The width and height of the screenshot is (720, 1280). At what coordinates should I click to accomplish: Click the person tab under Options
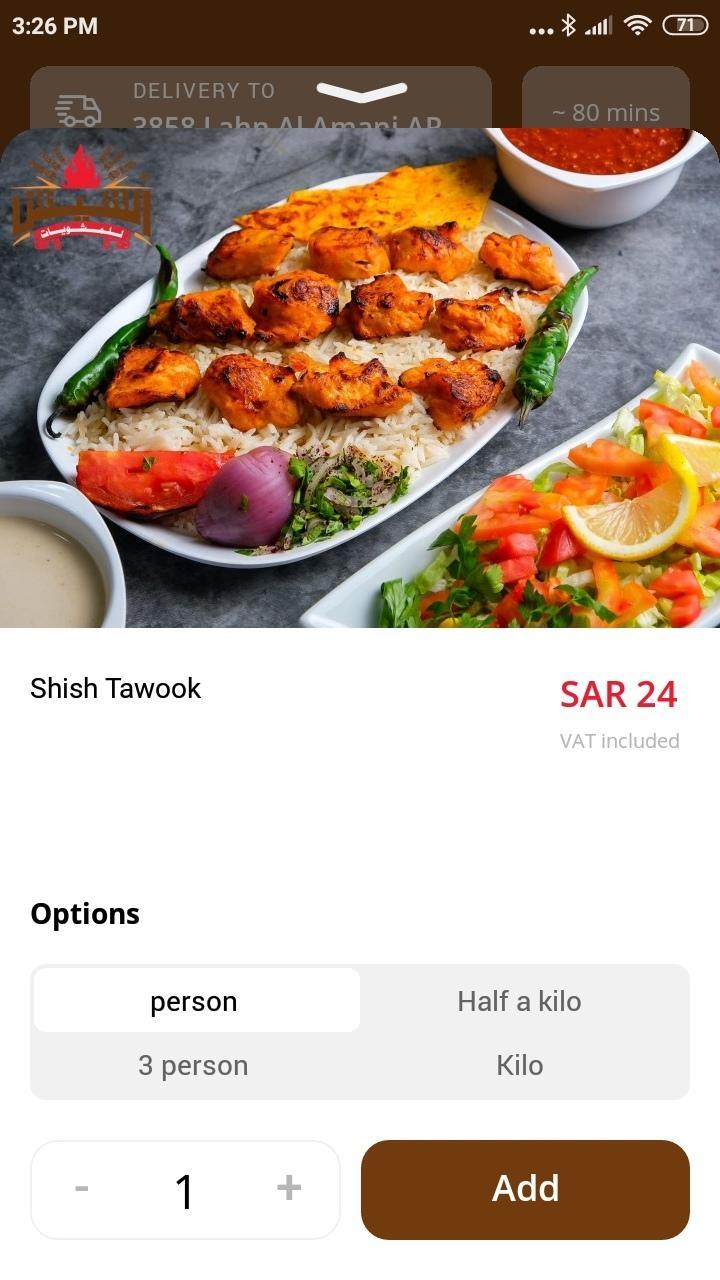coord(196,1000)
